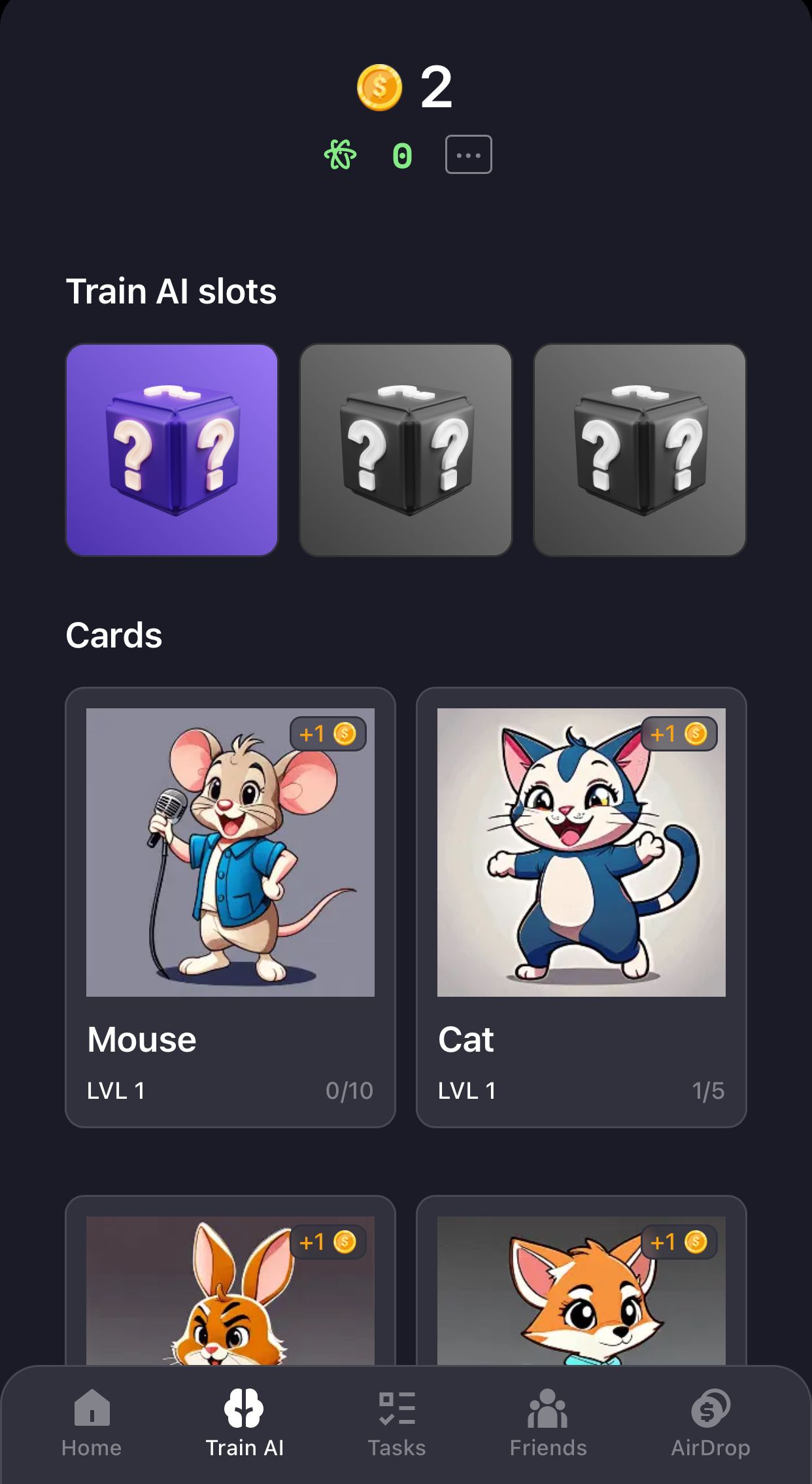This screenshot has height=1484, width=812.
Task: Switch to the AirDrop tab
Action: [x=710, y=1424]
